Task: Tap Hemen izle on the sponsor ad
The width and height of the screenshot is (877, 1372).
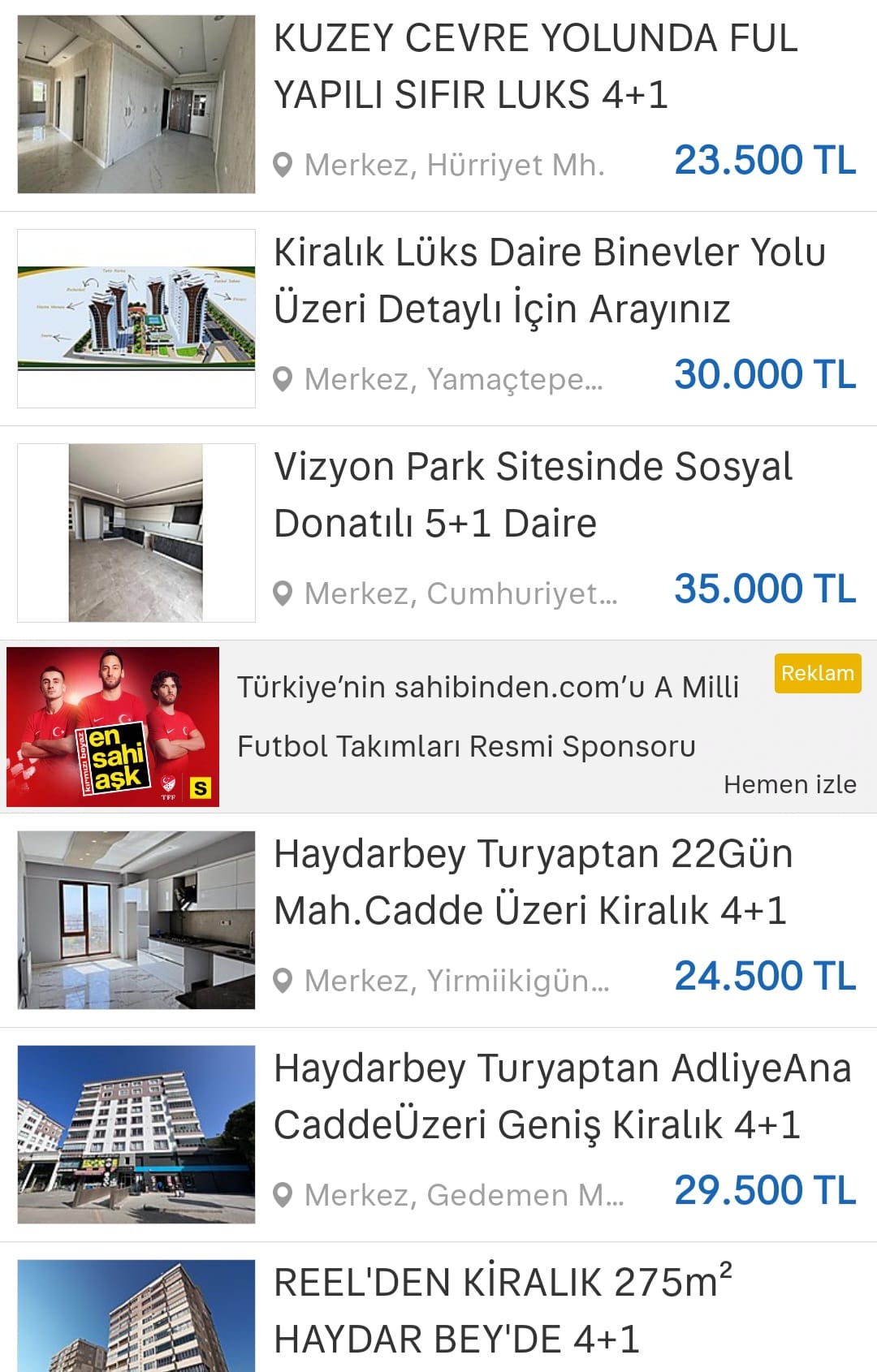Action: coord(789,784)
